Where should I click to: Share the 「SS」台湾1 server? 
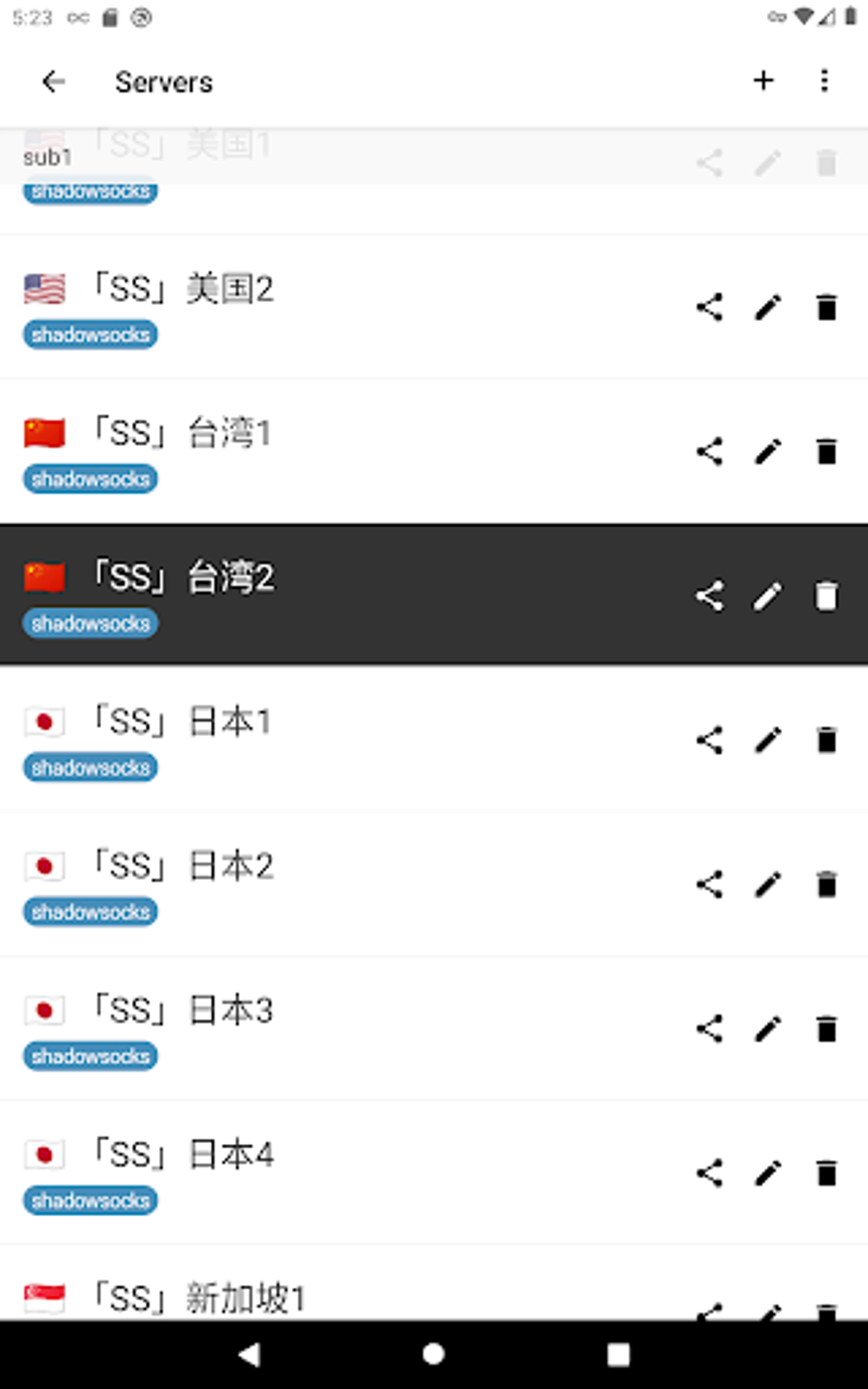(x=710, y=451)
